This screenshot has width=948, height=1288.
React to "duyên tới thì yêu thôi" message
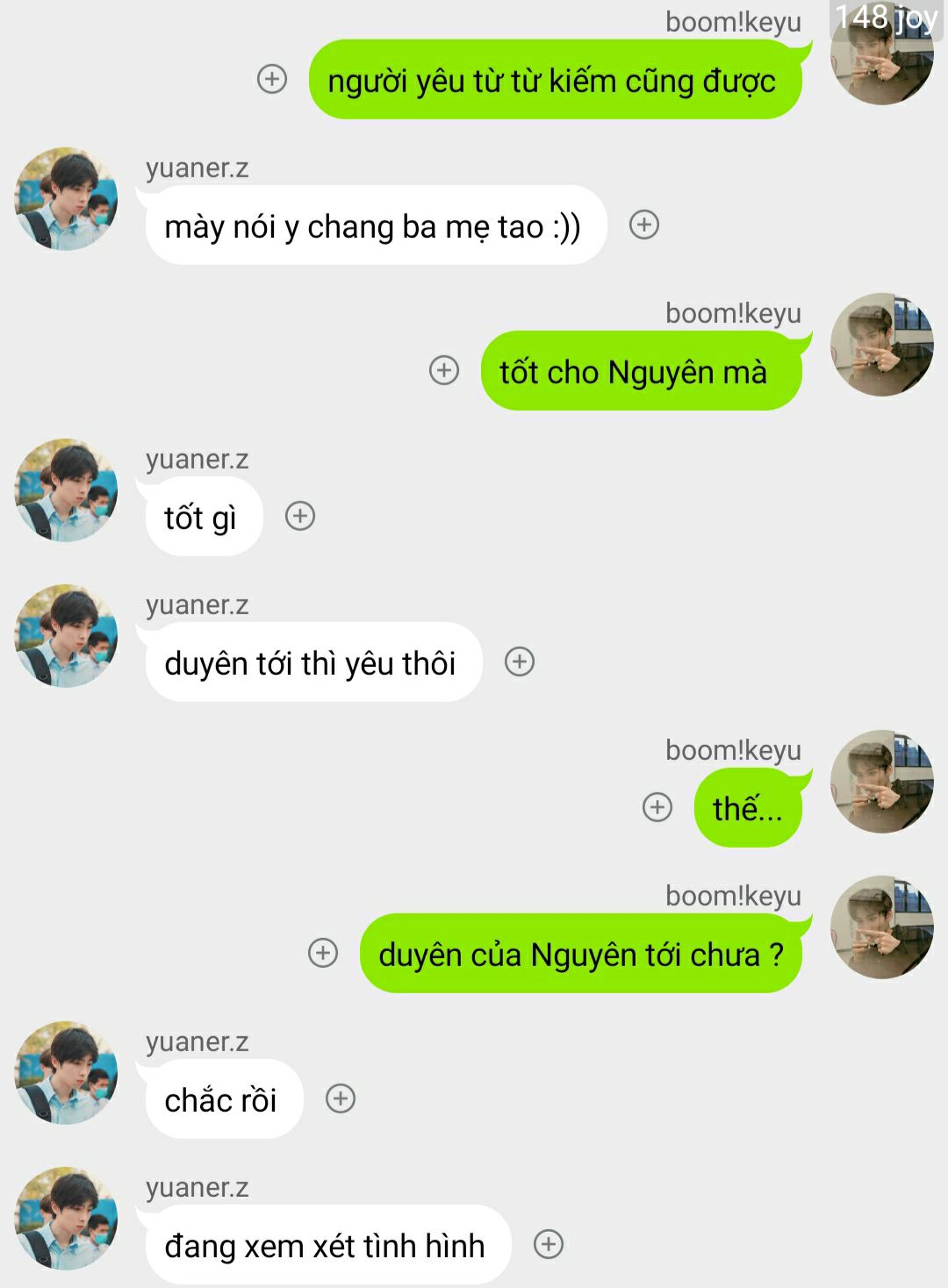point(520,662)
